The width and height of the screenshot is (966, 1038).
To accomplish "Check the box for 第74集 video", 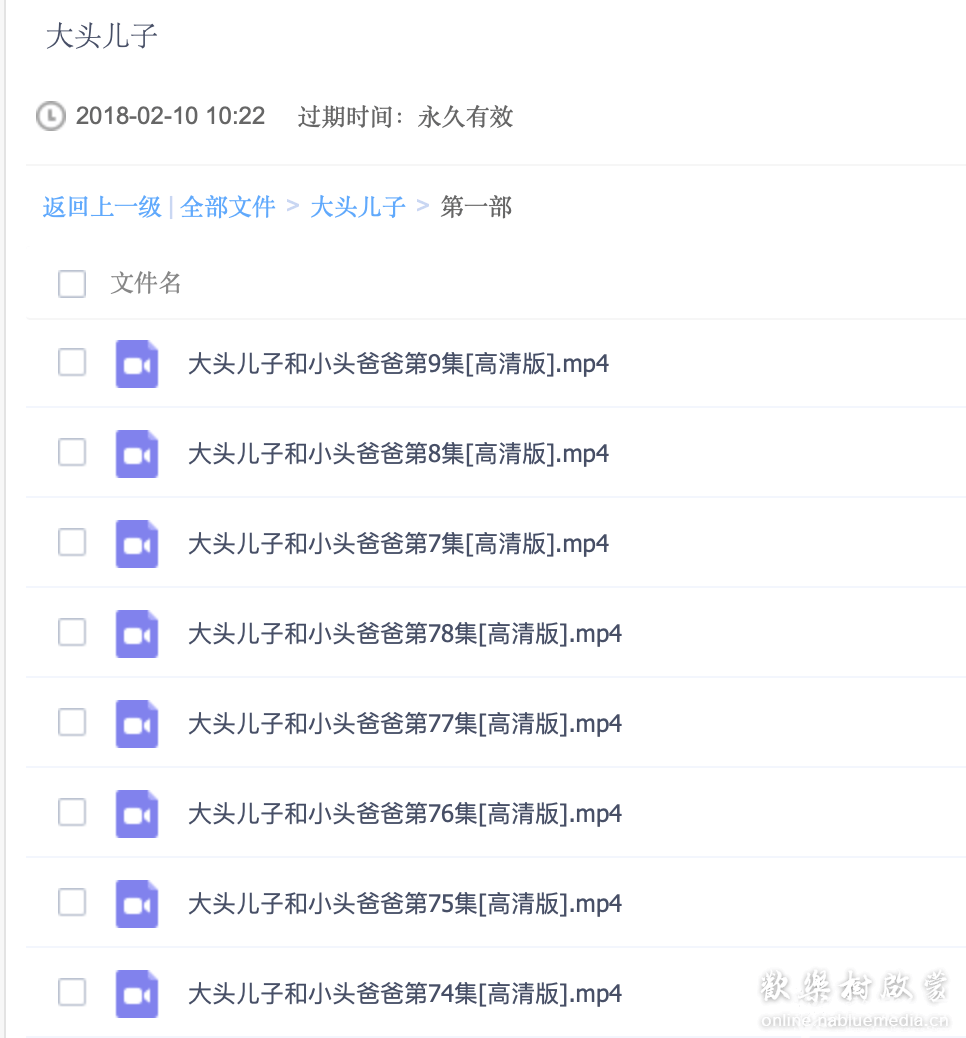I will pos(71,993).
